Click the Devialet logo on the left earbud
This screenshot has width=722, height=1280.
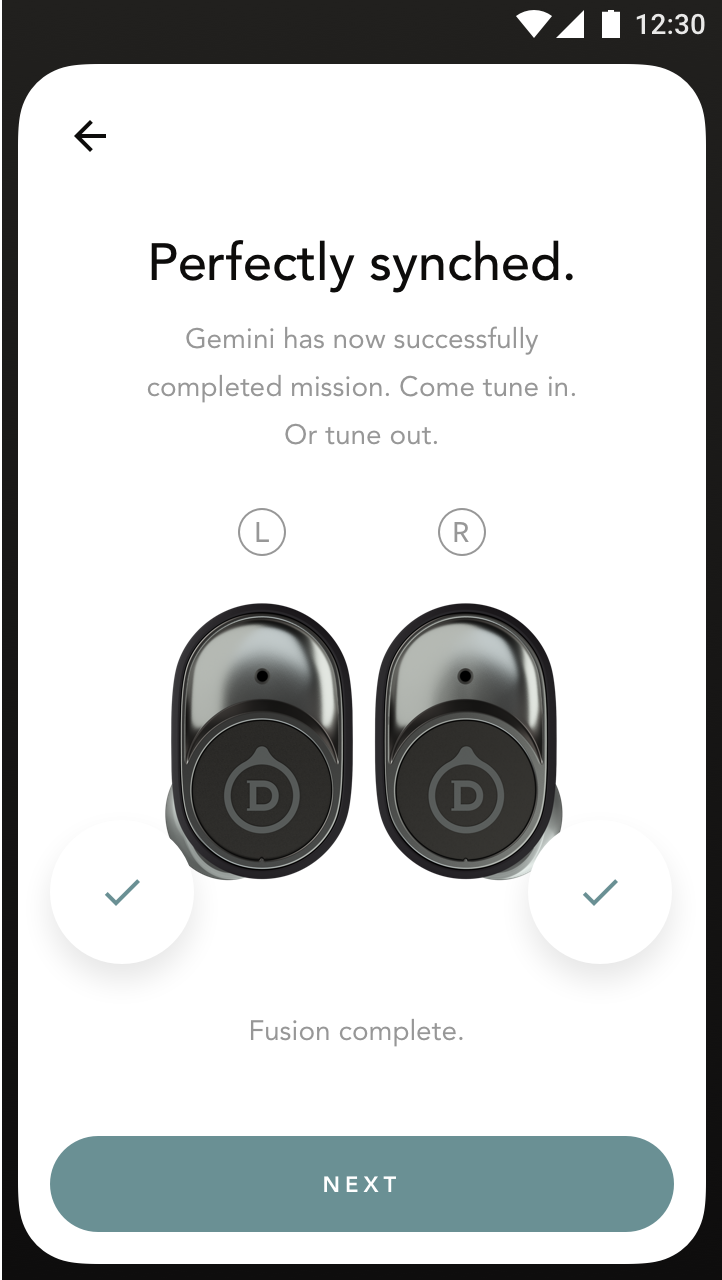[262, 795]
